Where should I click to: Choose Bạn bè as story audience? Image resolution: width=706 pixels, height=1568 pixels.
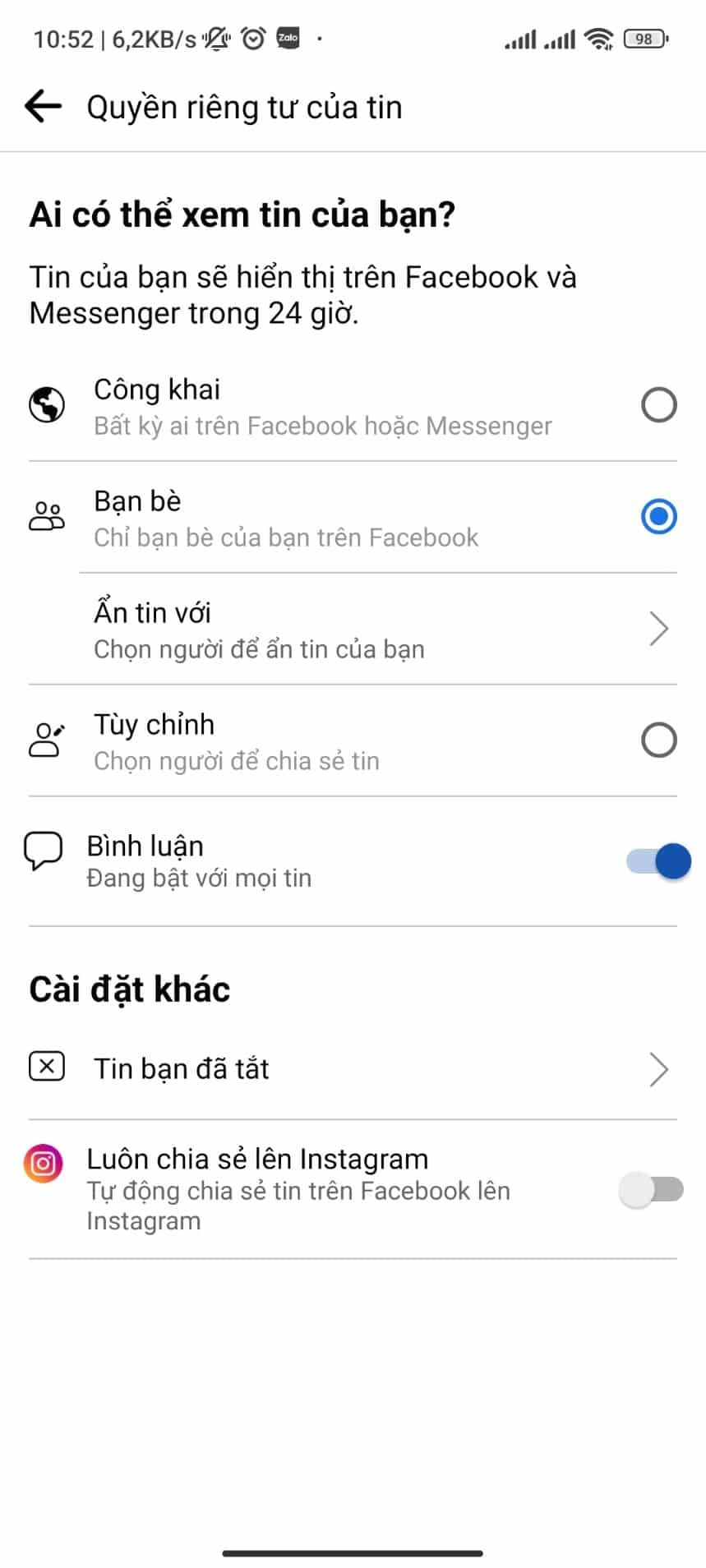658,517
